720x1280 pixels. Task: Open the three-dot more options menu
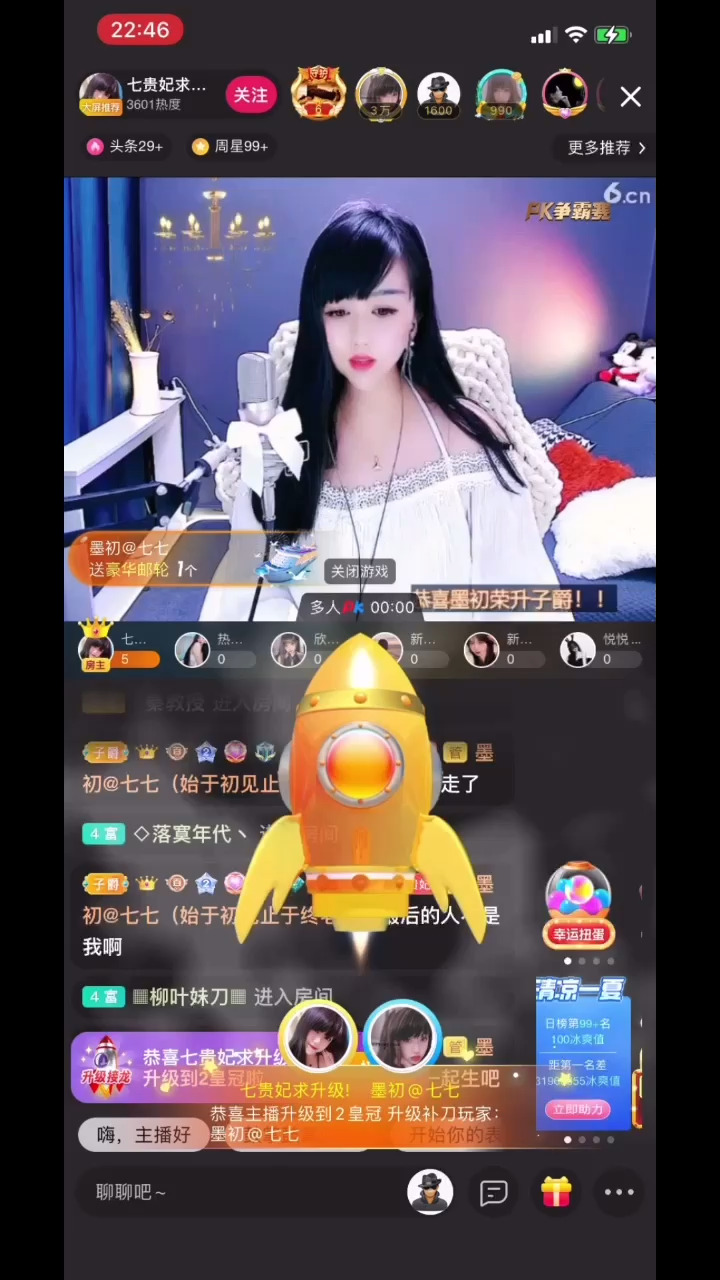point(619,1192)
